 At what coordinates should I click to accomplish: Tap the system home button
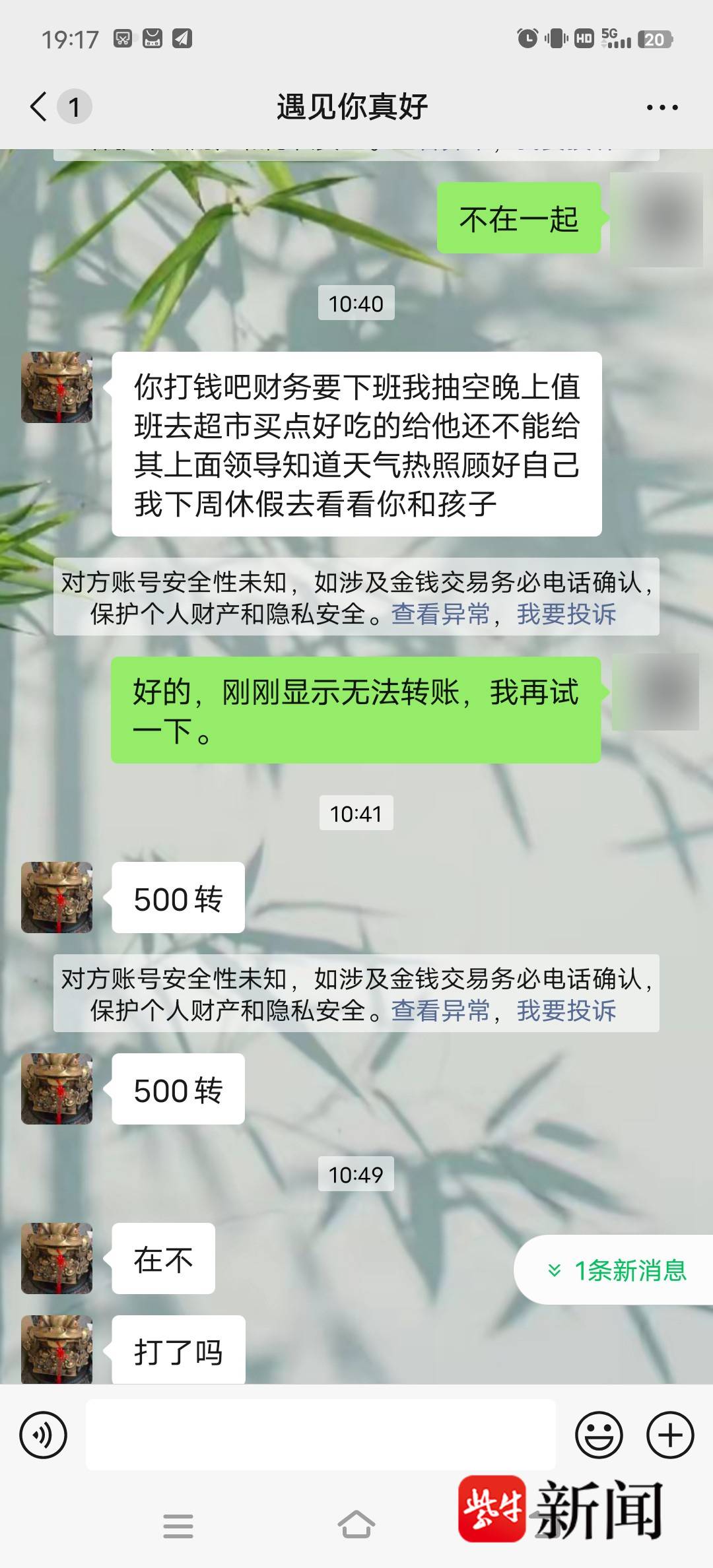coord(356,1526)
